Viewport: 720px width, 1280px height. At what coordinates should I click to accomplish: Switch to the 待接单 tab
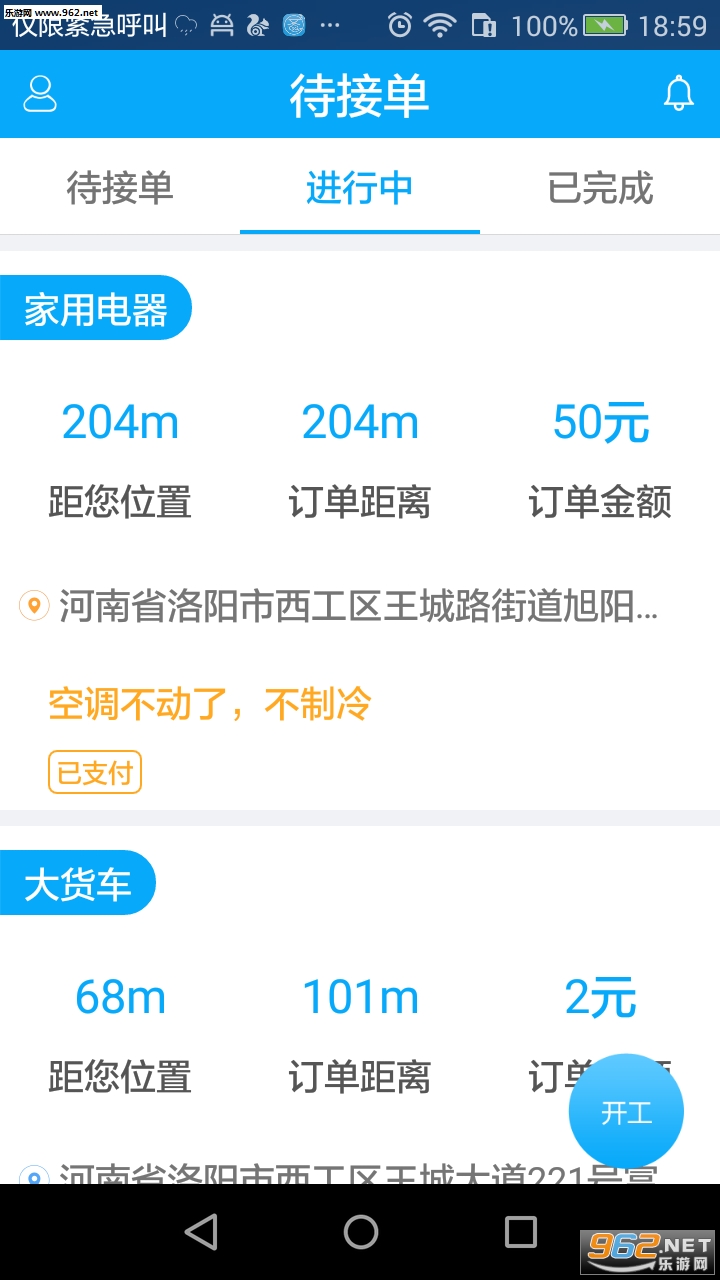[x=120, y=188]
